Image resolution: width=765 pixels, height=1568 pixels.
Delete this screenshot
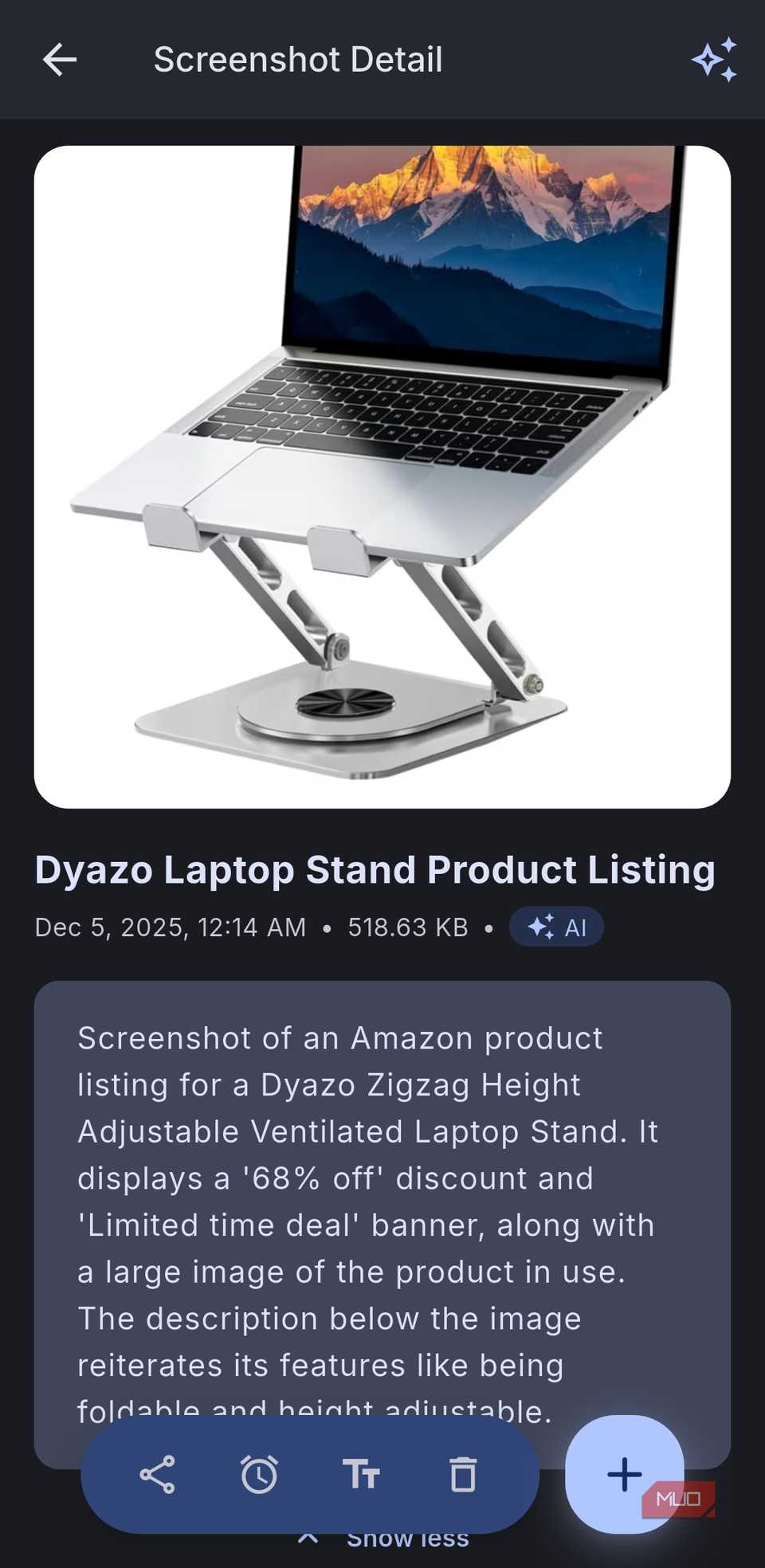[463, 1475]
